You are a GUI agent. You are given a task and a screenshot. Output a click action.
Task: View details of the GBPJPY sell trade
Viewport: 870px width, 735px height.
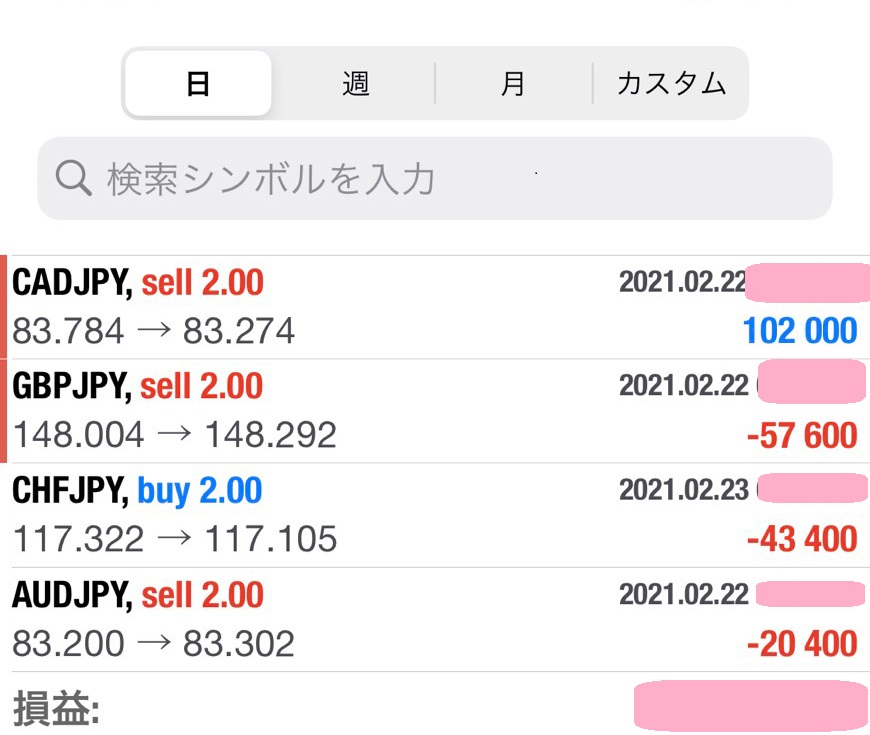[435, 411]
